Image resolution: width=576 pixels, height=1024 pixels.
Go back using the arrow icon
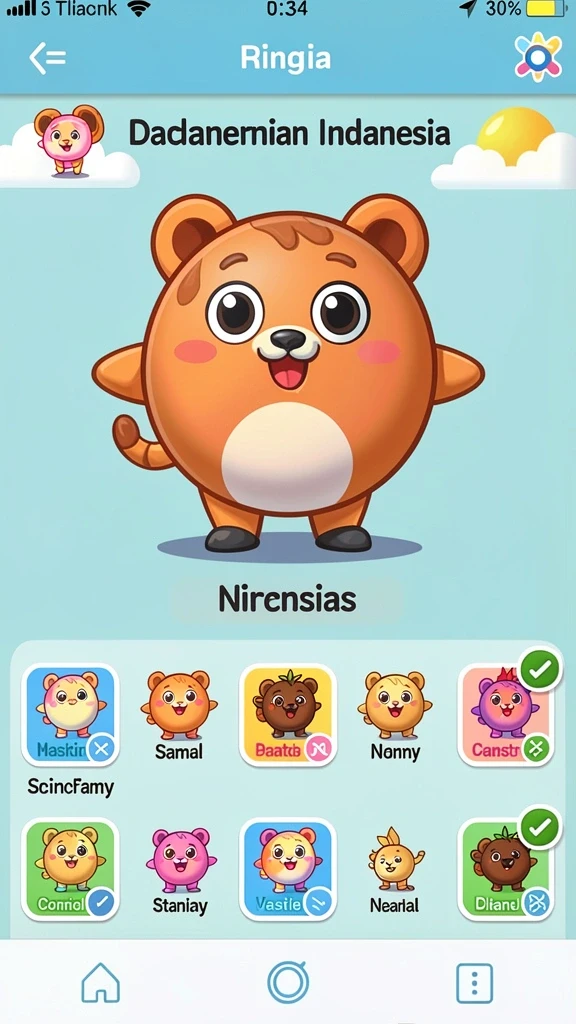pyautogui.click(x=47, y=59)
